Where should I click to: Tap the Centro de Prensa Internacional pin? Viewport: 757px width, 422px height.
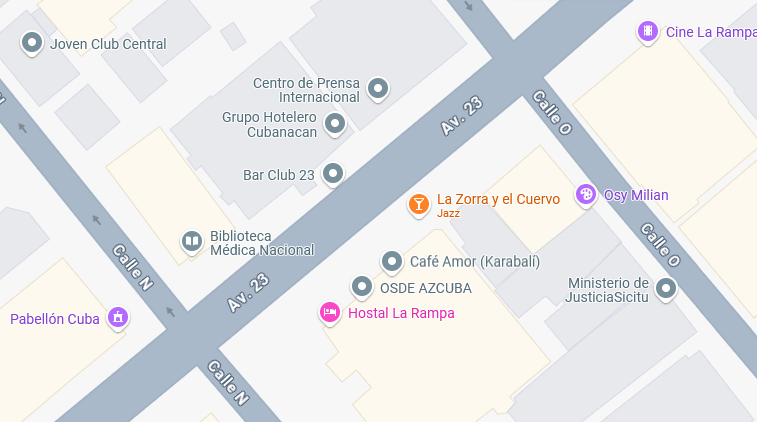(378, 89)
